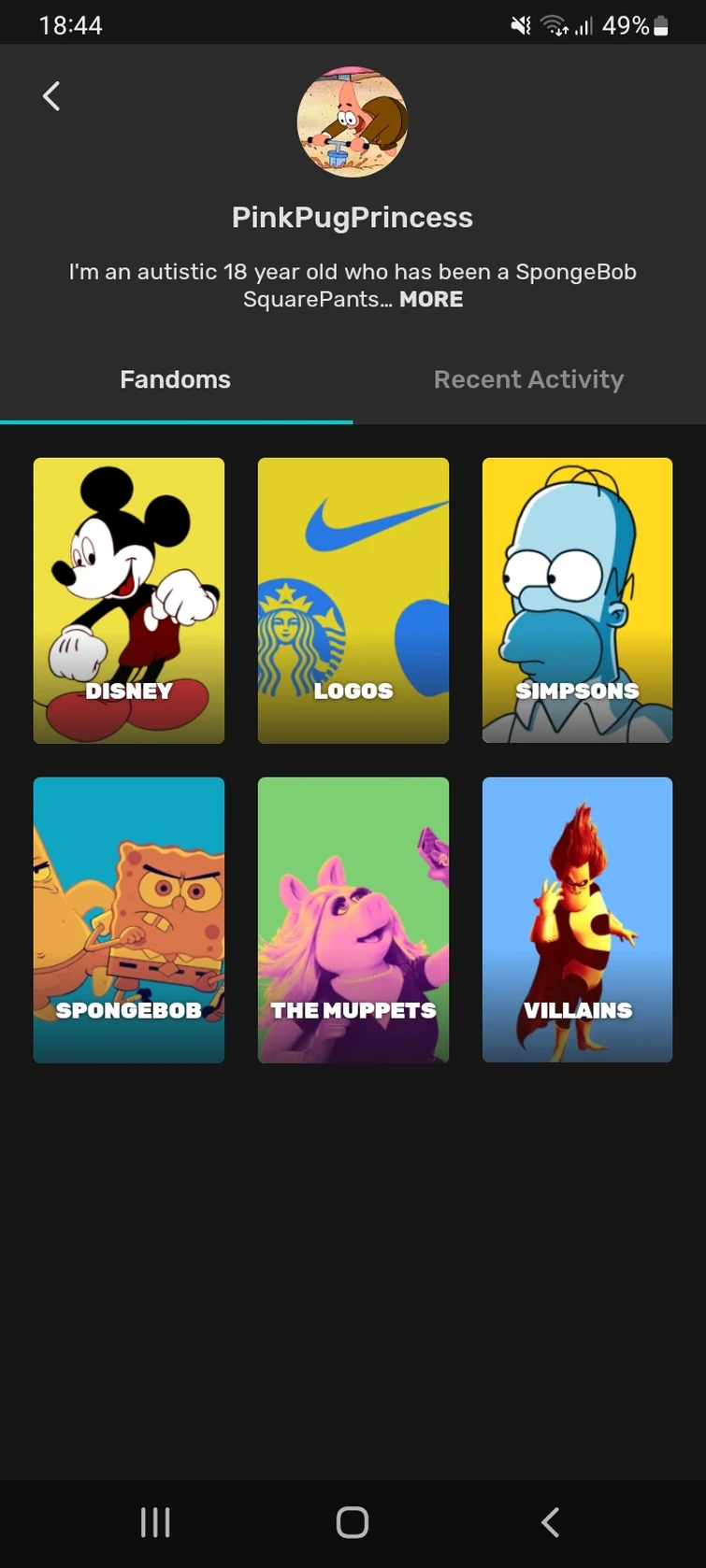Open the SpongeBob fandom card
706x1568 pixels.
(129, 919)
